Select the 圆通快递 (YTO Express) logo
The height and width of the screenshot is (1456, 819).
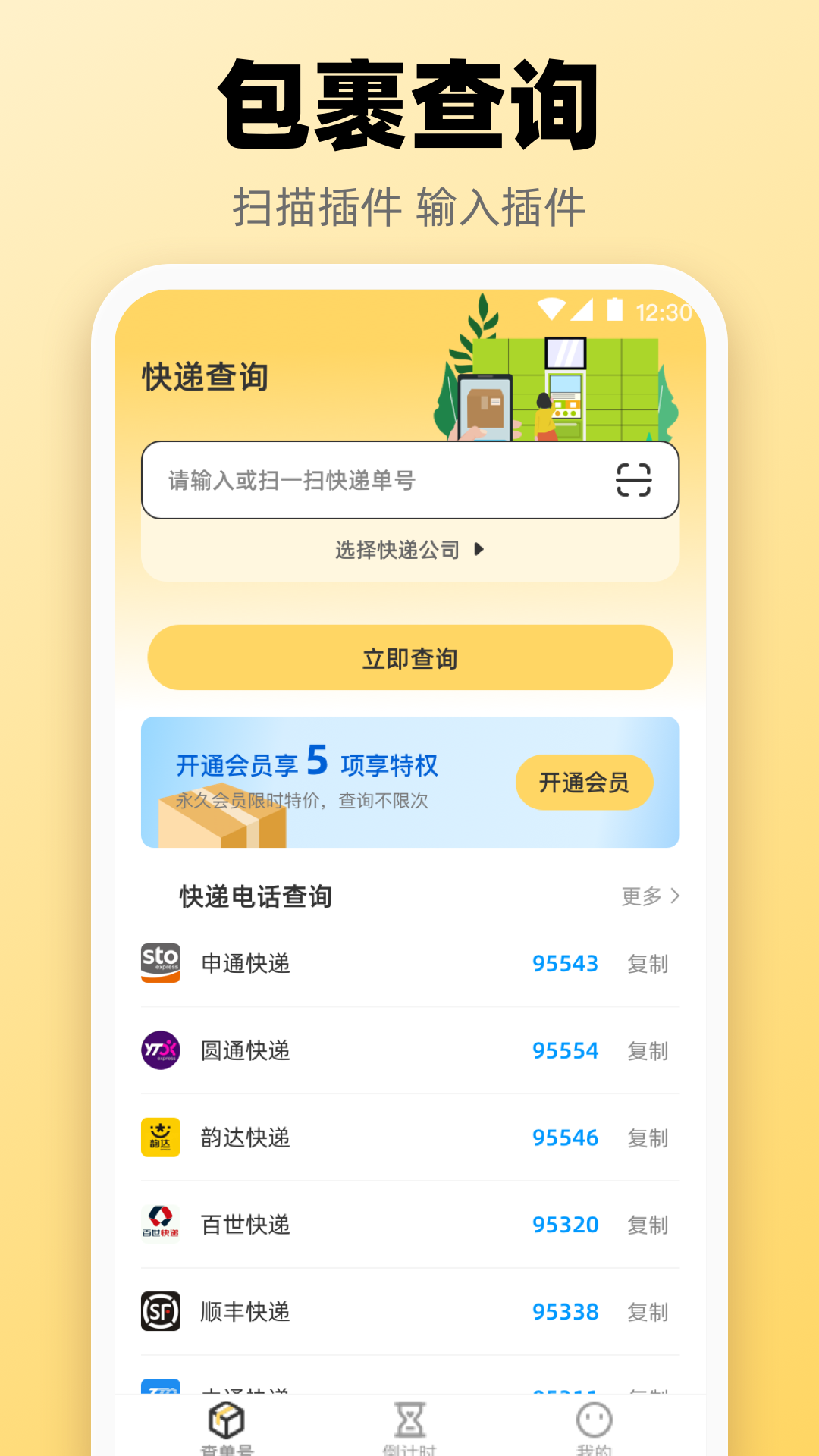[x=160, y=1050]
